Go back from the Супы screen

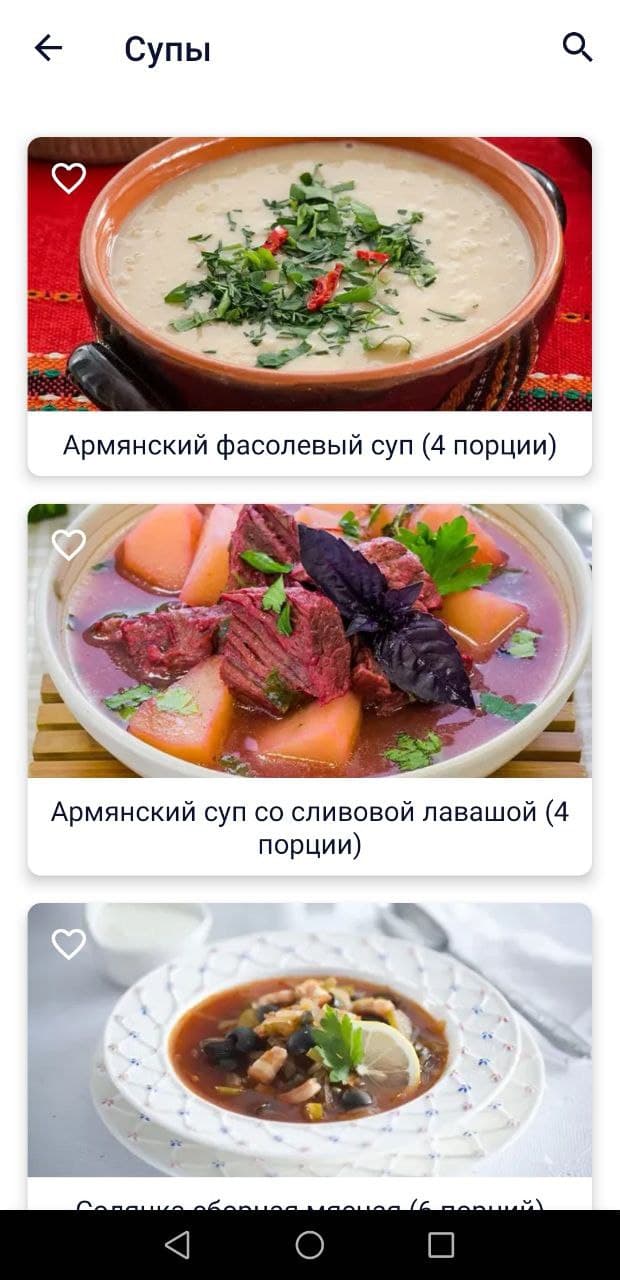[x=48, y=48]
